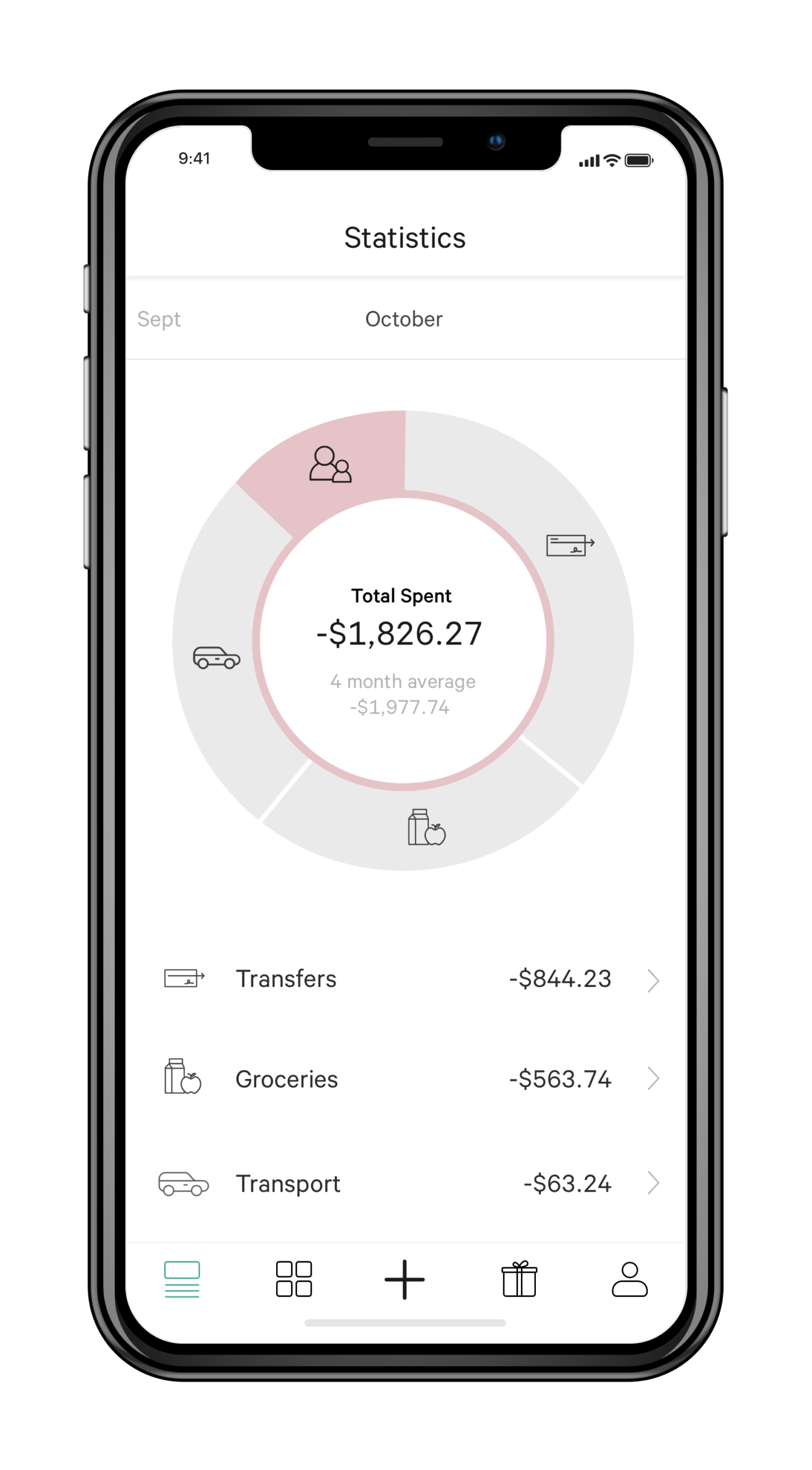Open the list view tab in bottom bar

pyautogui.click(x=182, y=1279)
